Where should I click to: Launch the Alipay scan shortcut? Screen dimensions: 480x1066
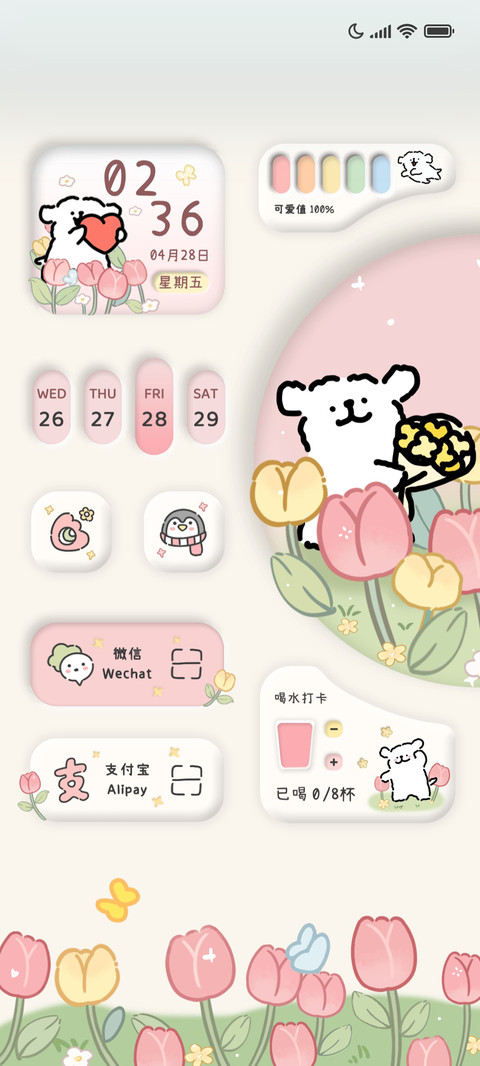[187, 780]
